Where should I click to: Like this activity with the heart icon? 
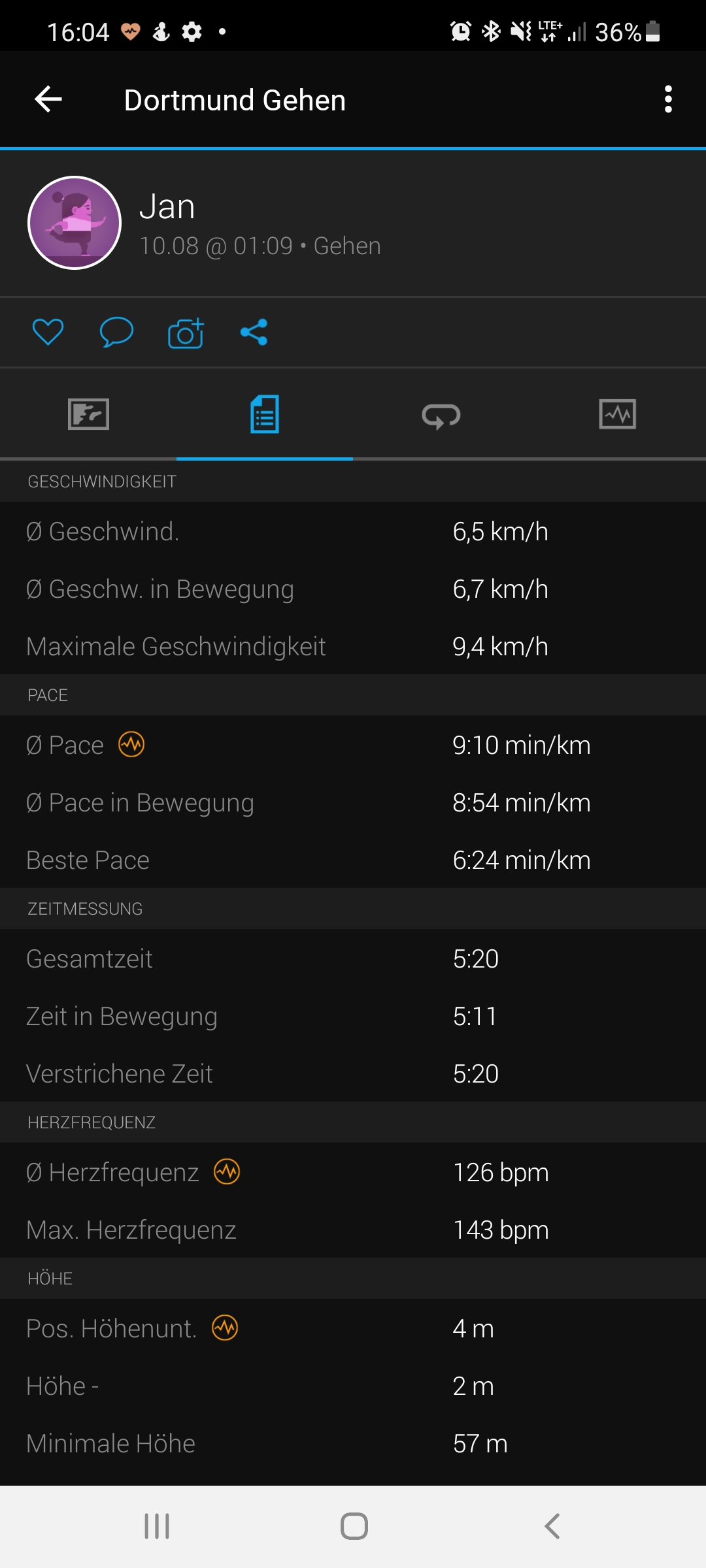tap(48, 332)
